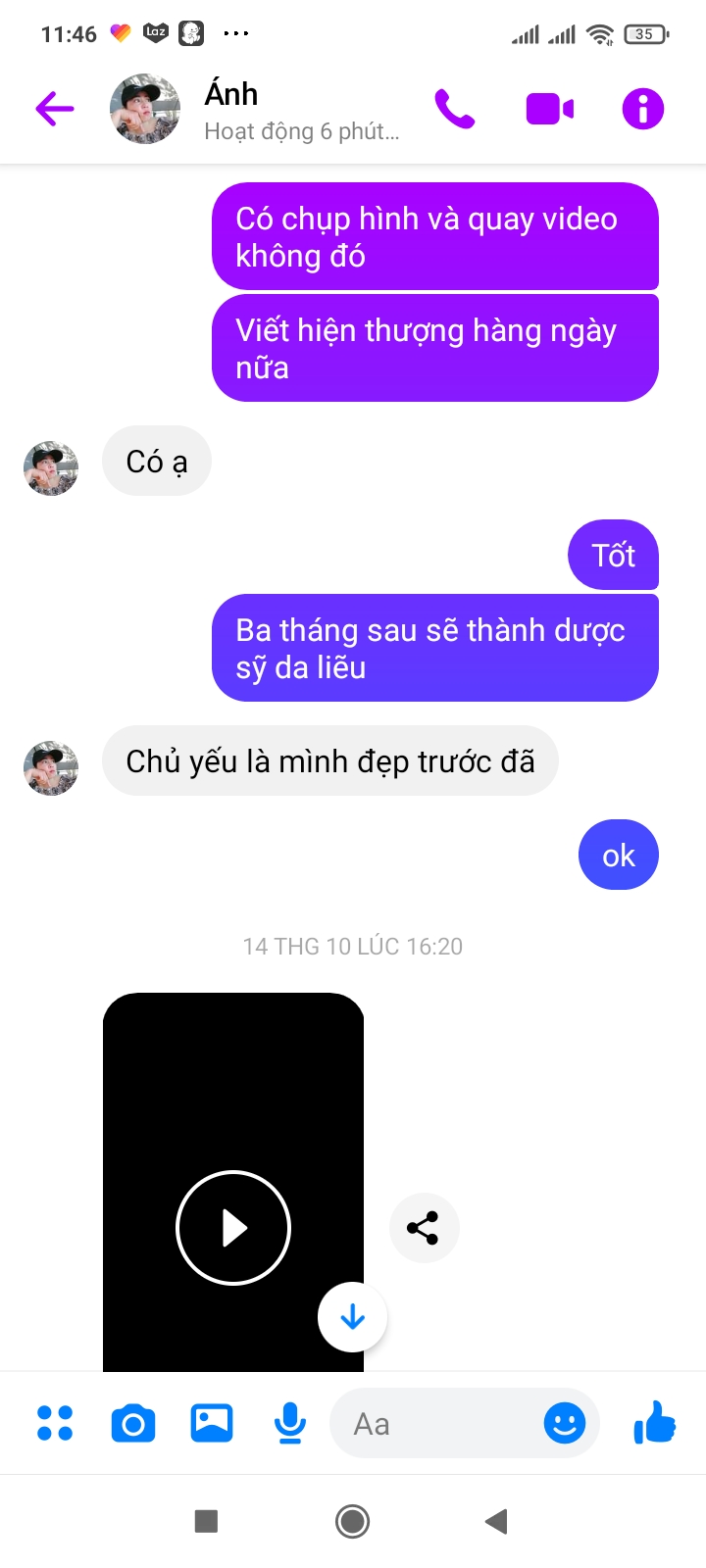Play the video message
This screenshot has width=706, height=1568.
point(233,1227)
